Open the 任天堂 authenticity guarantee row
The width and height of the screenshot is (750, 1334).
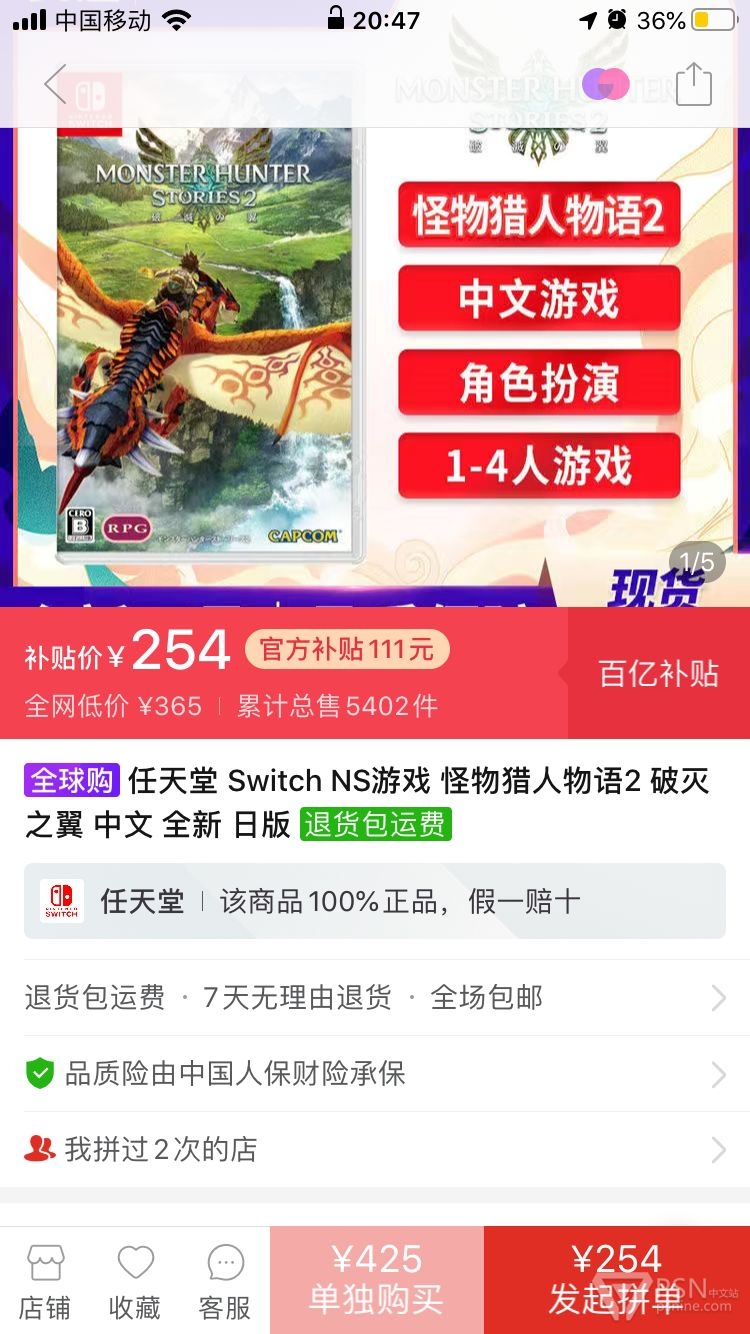[375, 901]
